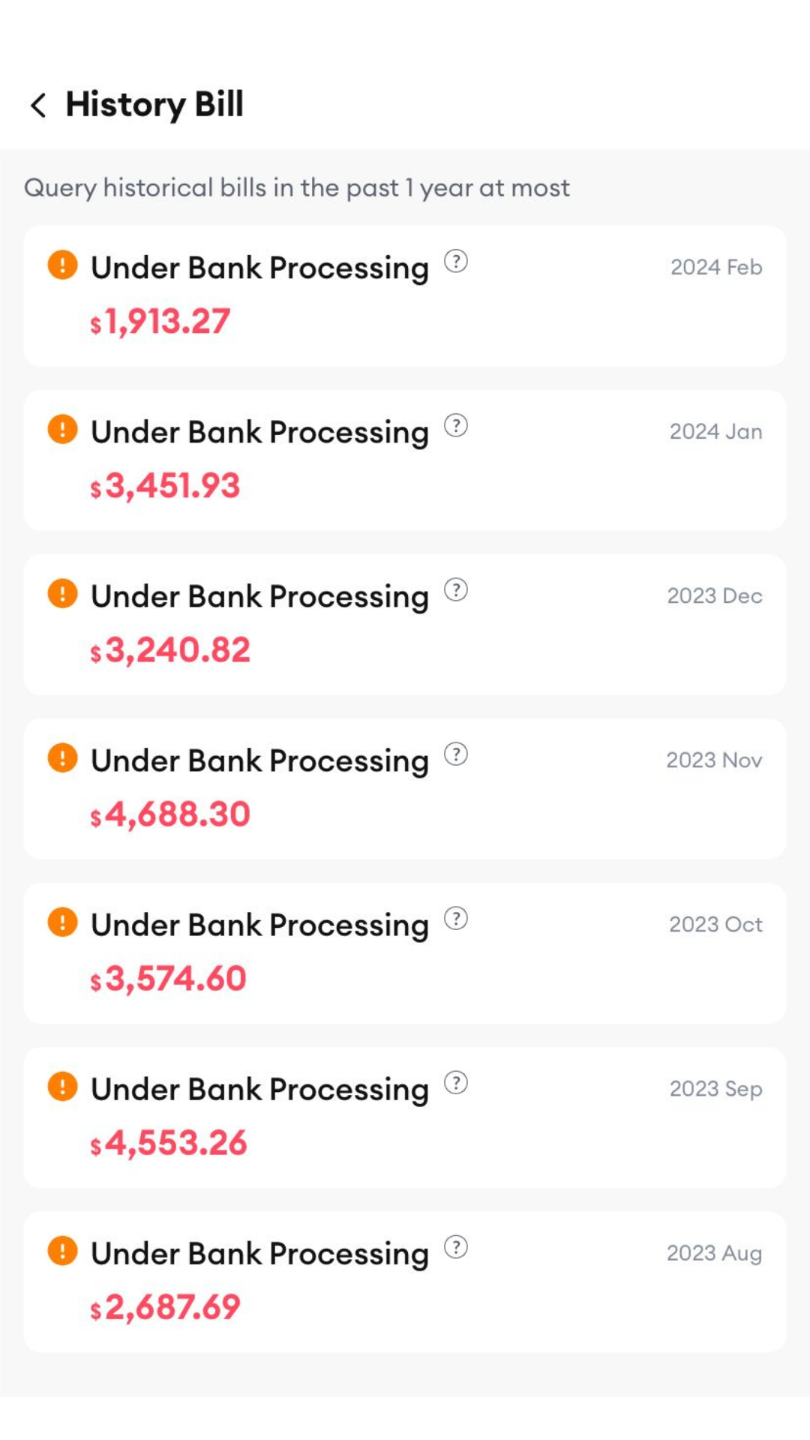The width and height of the screenshot is (810, 1440).
Task: Tap the help icon on the 2023 Sep bill
Action: pos(456,1083)
